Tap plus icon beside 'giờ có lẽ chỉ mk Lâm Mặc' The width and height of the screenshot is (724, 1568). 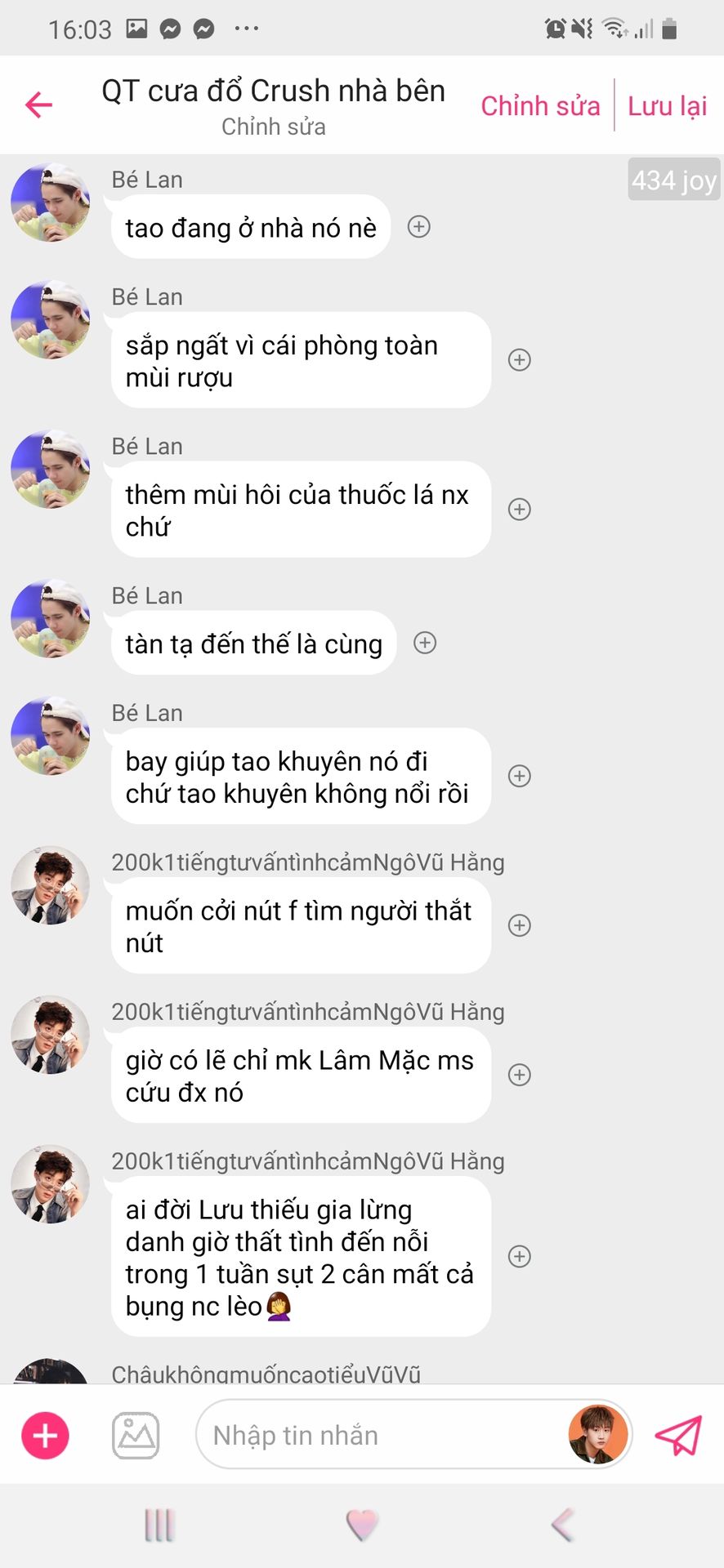520,1075
